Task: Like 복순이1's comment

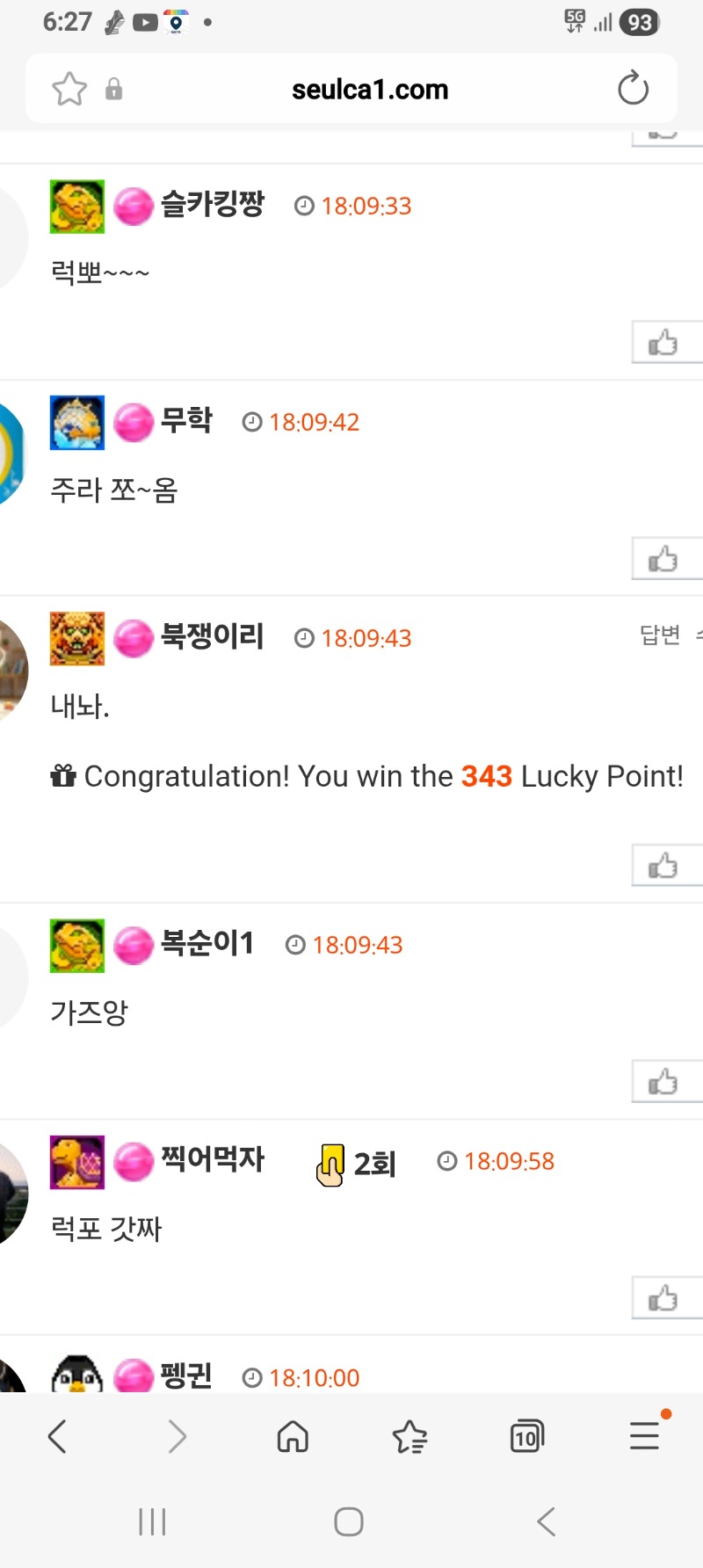Action: (x=663, y=1081)
